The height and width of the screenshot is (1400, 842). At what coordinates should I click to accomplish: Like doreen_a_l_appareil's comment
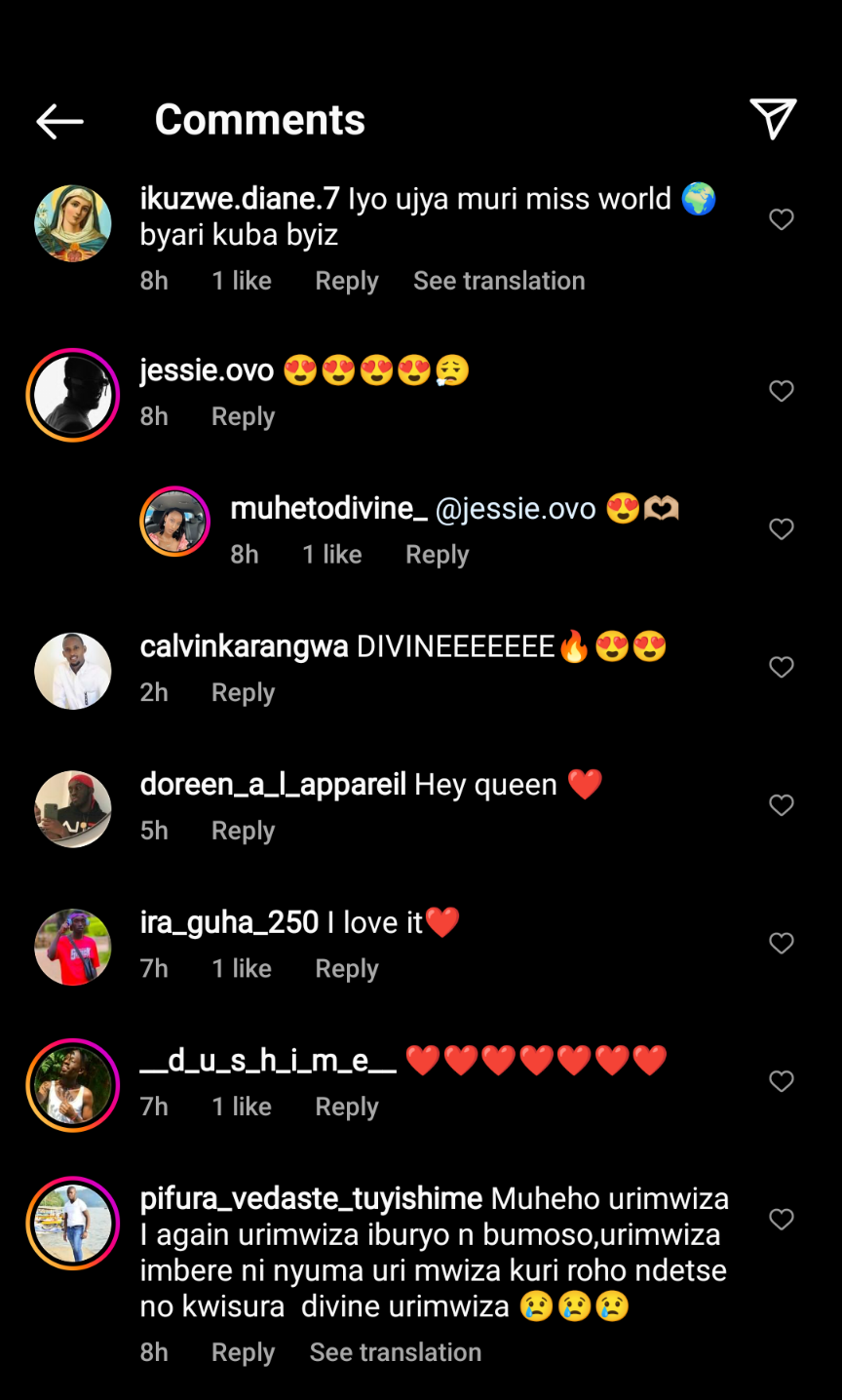pyautogui.click(x=782, y=805)
